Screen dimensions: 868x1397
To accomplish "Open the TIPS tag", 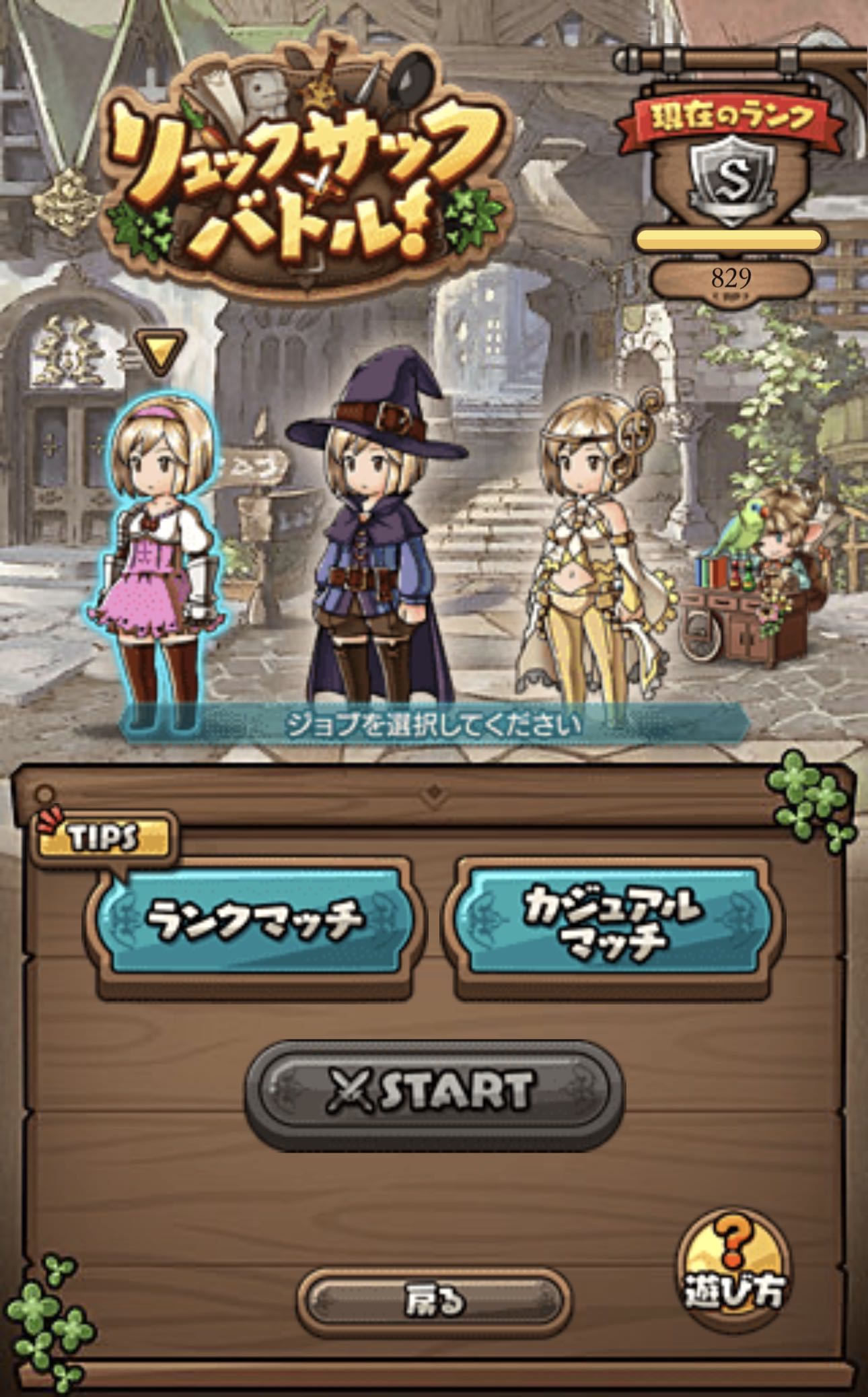I will [104, 838].
